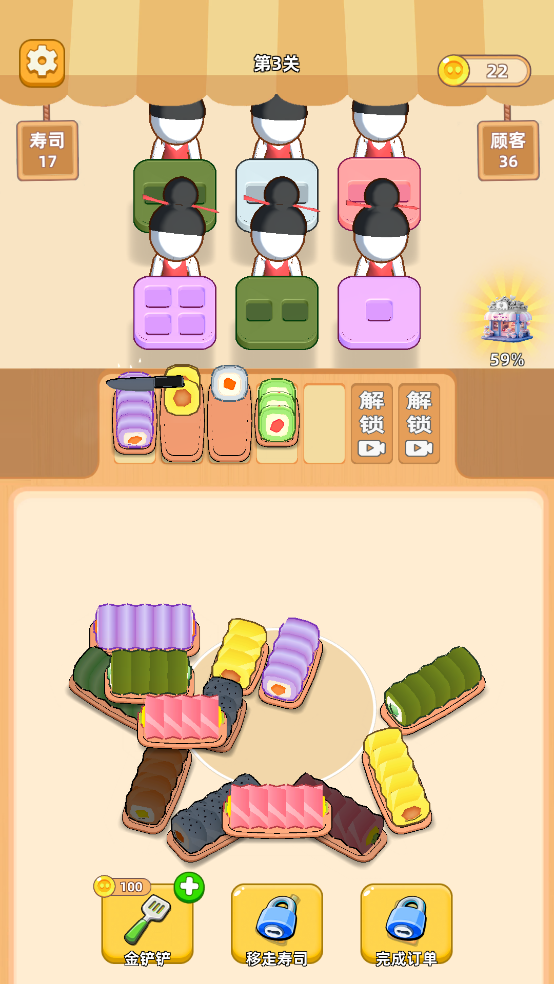Unlock the first 解锁 video slot
The height and width of the screenshot is (984, 554).
click(371, 424)
